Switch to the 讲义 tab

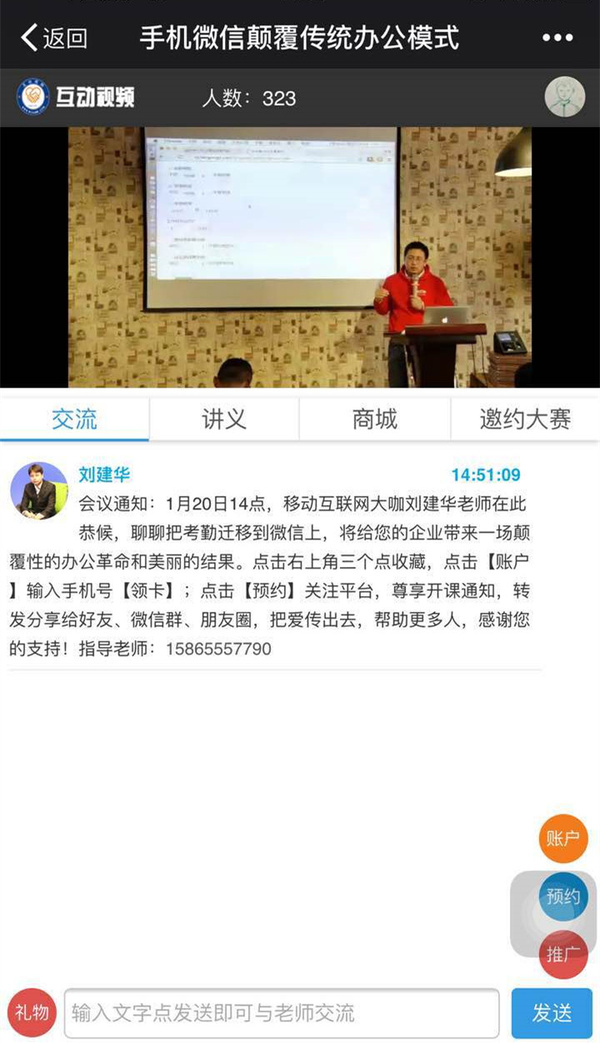[224, 419]
